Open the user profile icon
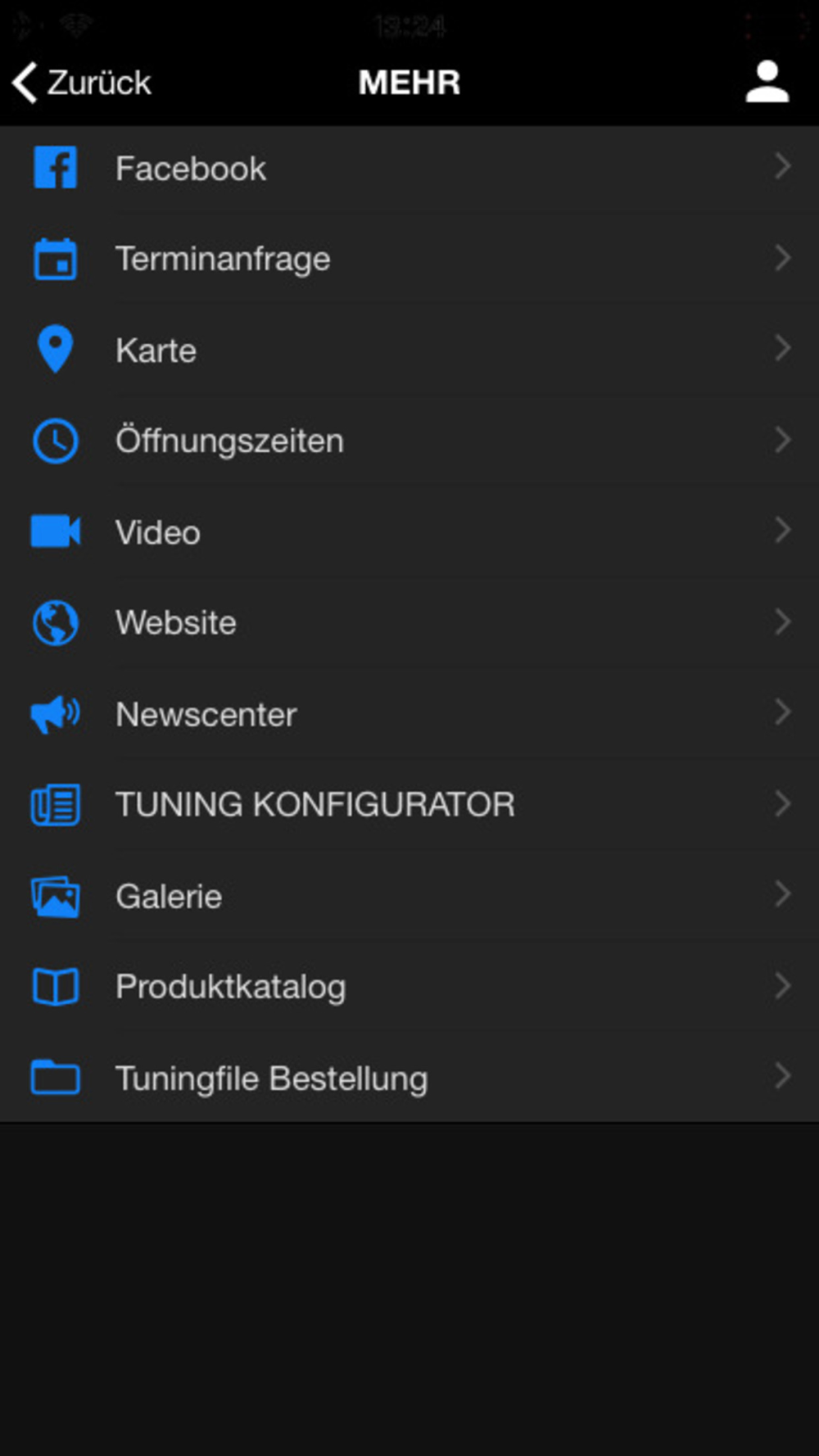 coord(767,82)
